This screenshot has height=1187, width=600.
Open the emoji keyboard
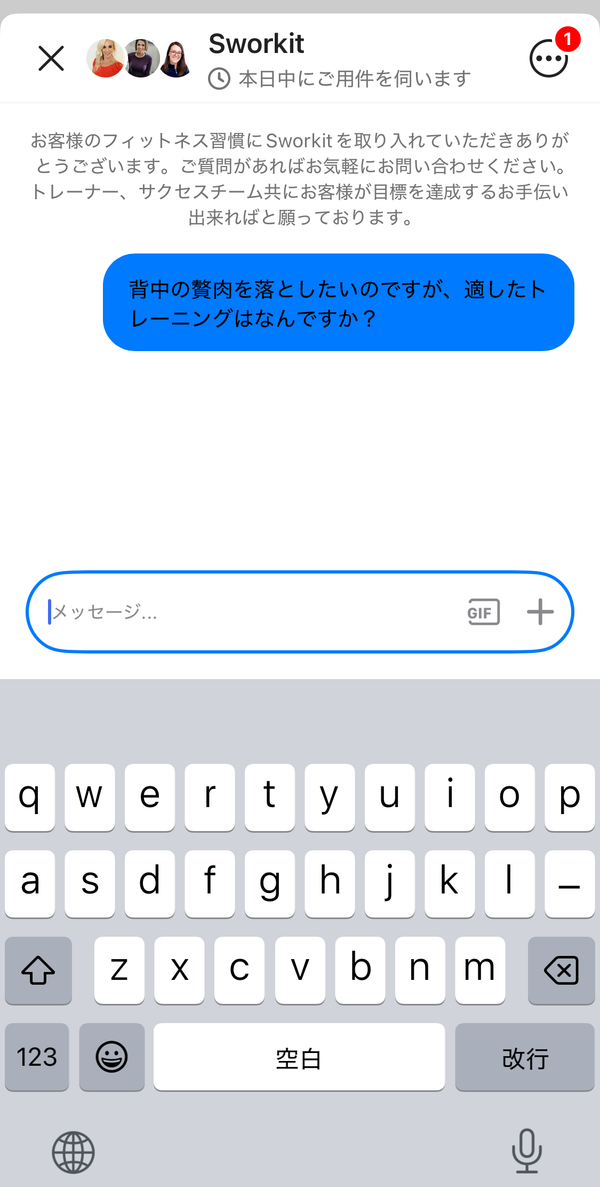point(112,1057)
